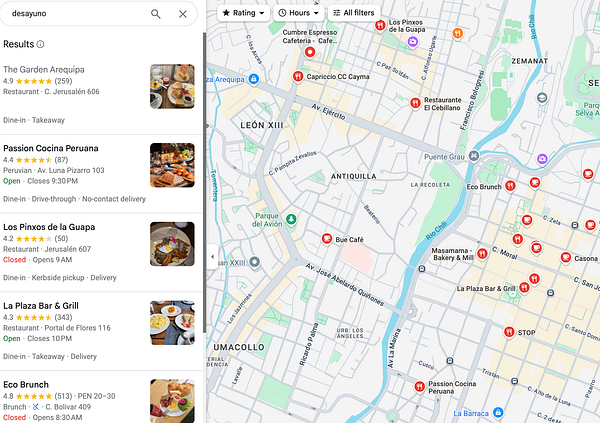Screen dimensions: 600x423
Task: Clear the desayuno search query
Action: [182, 14]
